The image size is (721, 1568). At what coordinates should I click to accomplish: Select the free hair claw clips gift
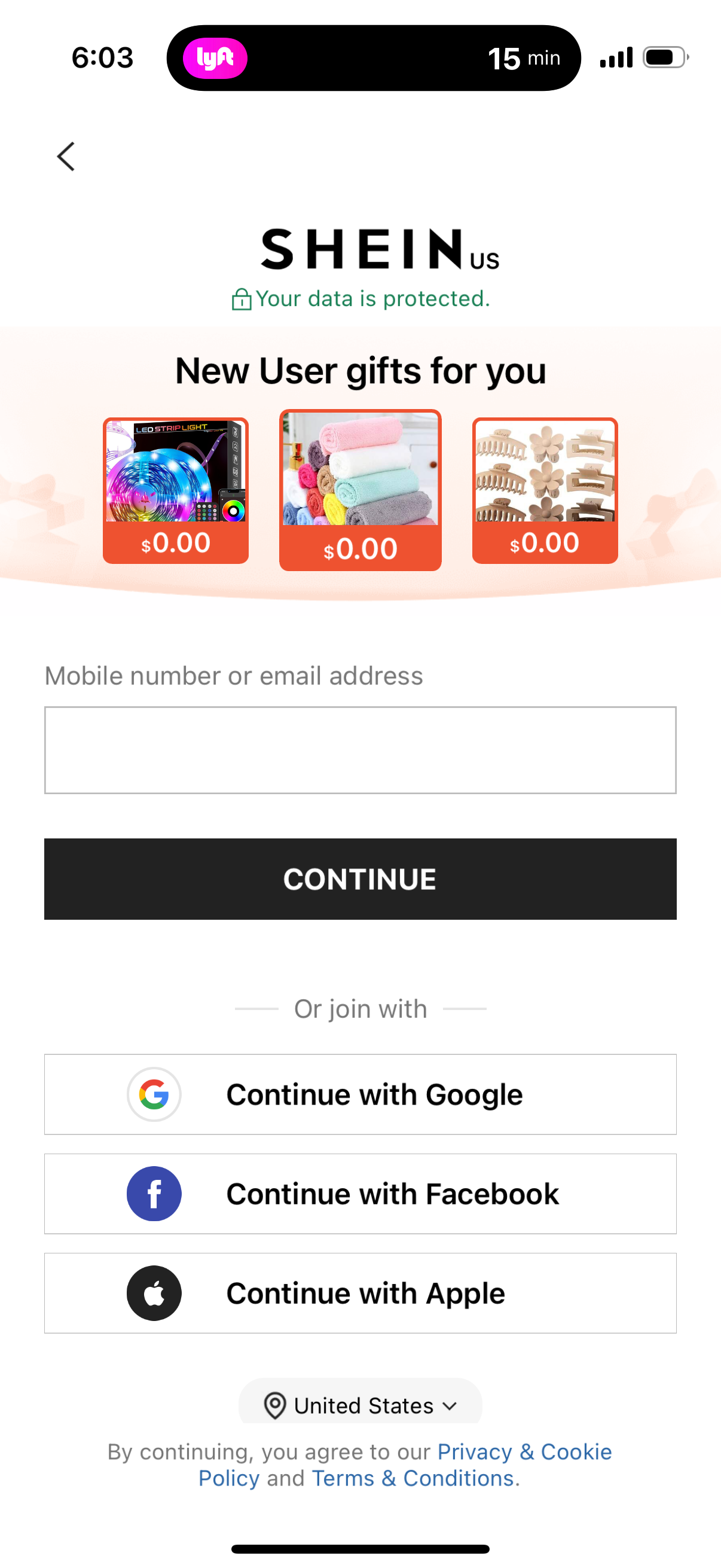545,489
